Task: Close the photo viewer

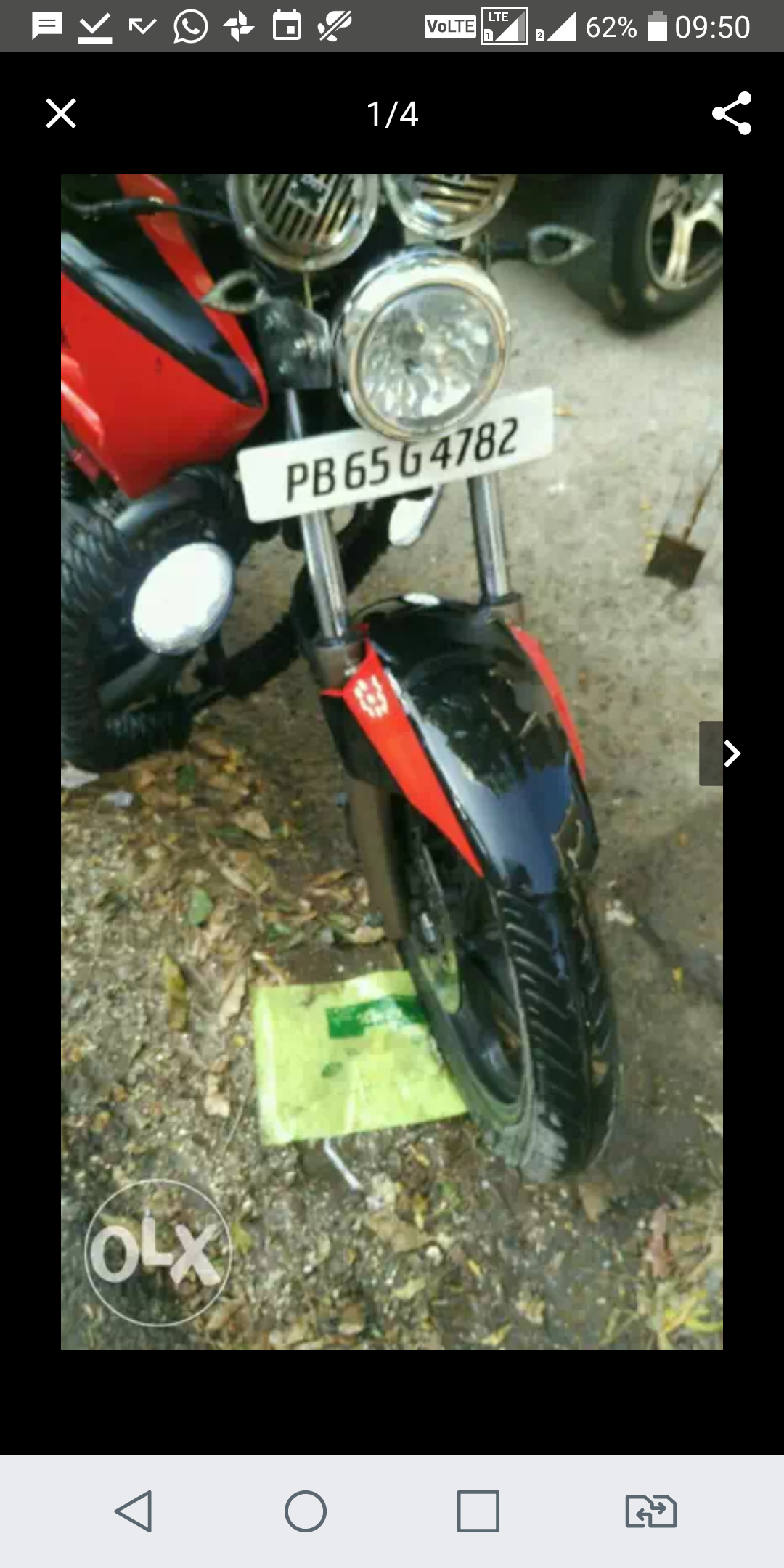Action: (61, 114)
